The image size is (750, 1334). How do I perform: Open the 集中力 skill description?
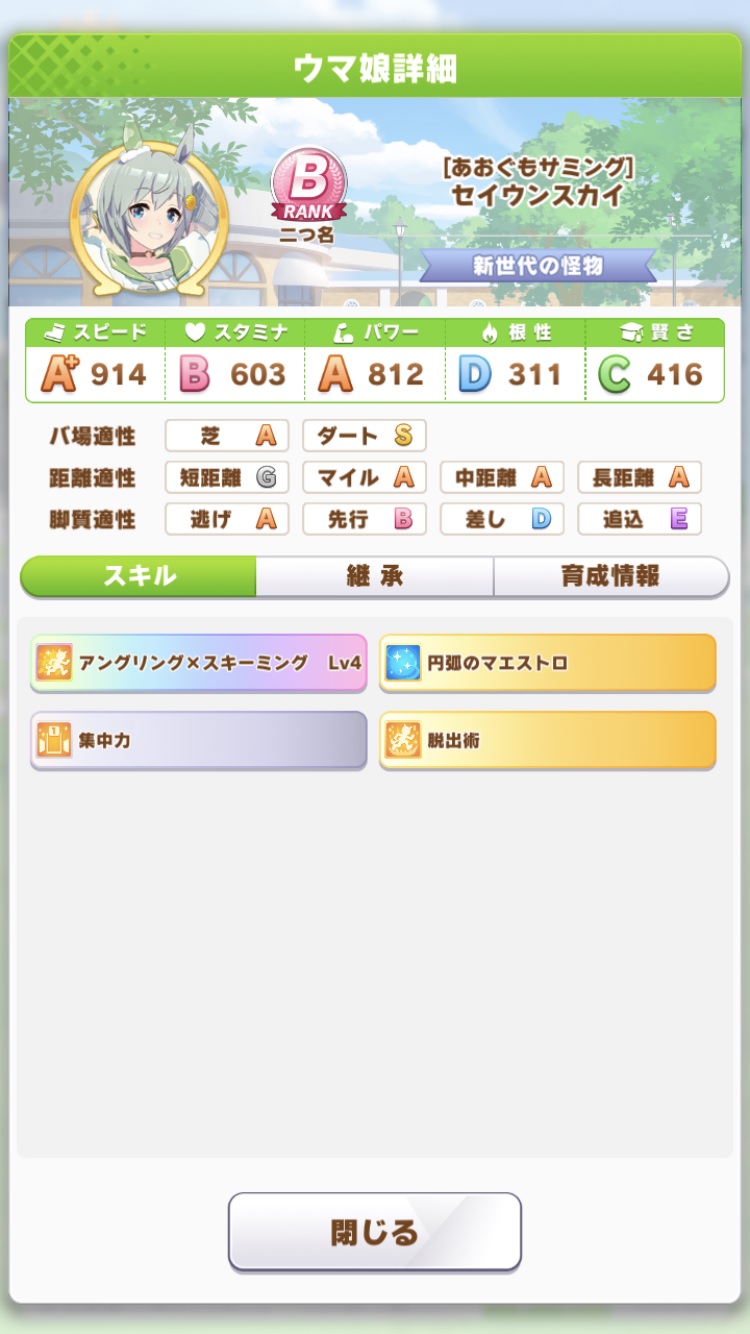[x=199, y=740]
